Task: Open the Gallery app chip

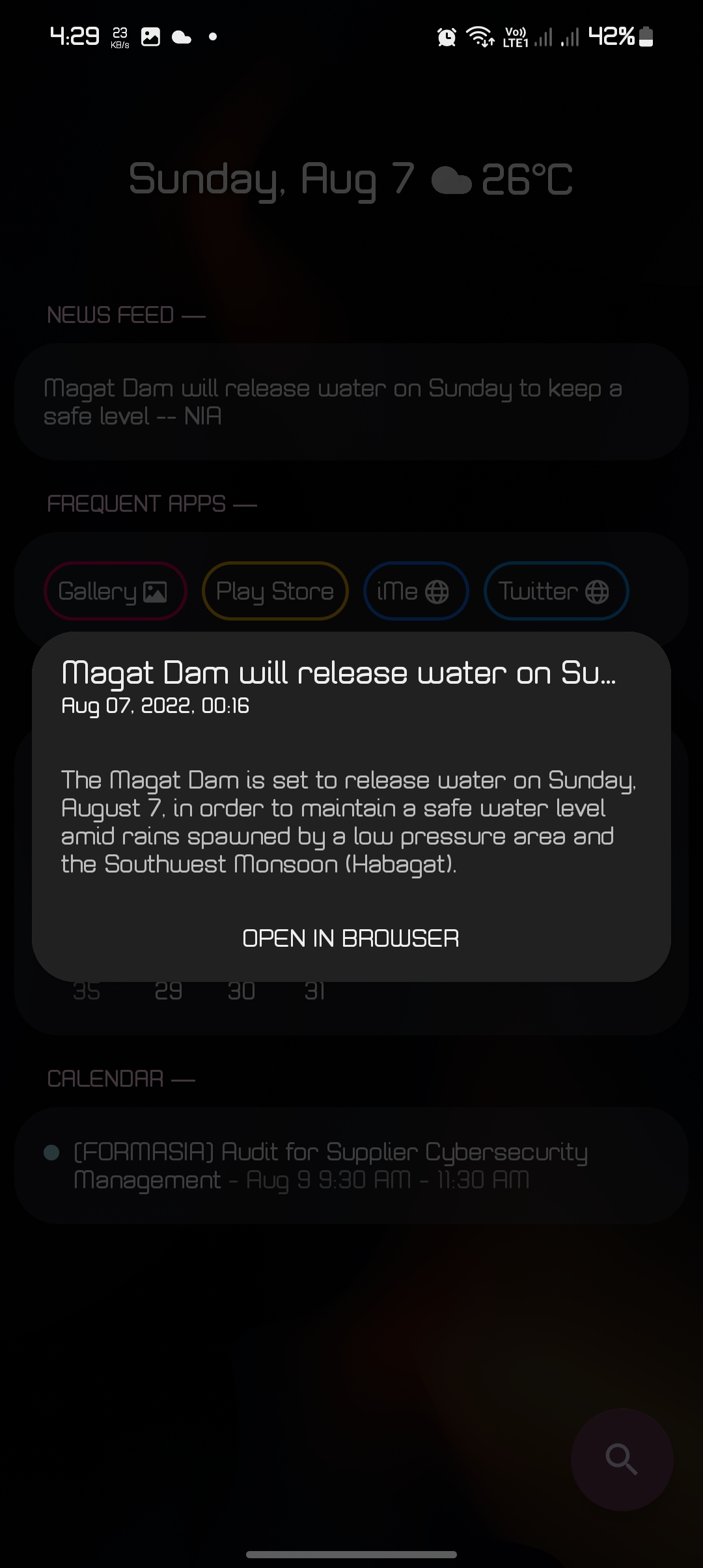Action: [115, 591]
